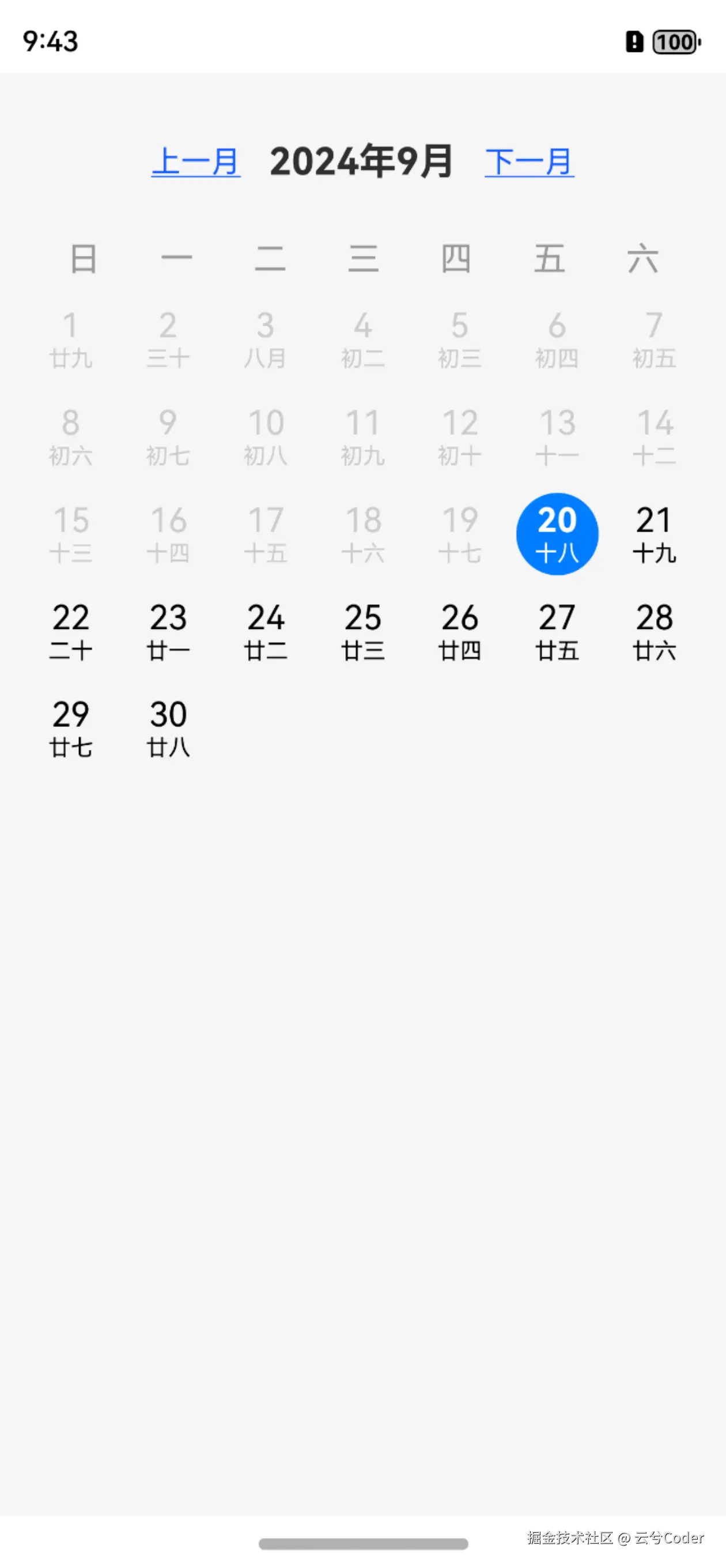Screen dimensions: 726x1568
Task: Go to next month via 下一月
Action: (529, 162)
